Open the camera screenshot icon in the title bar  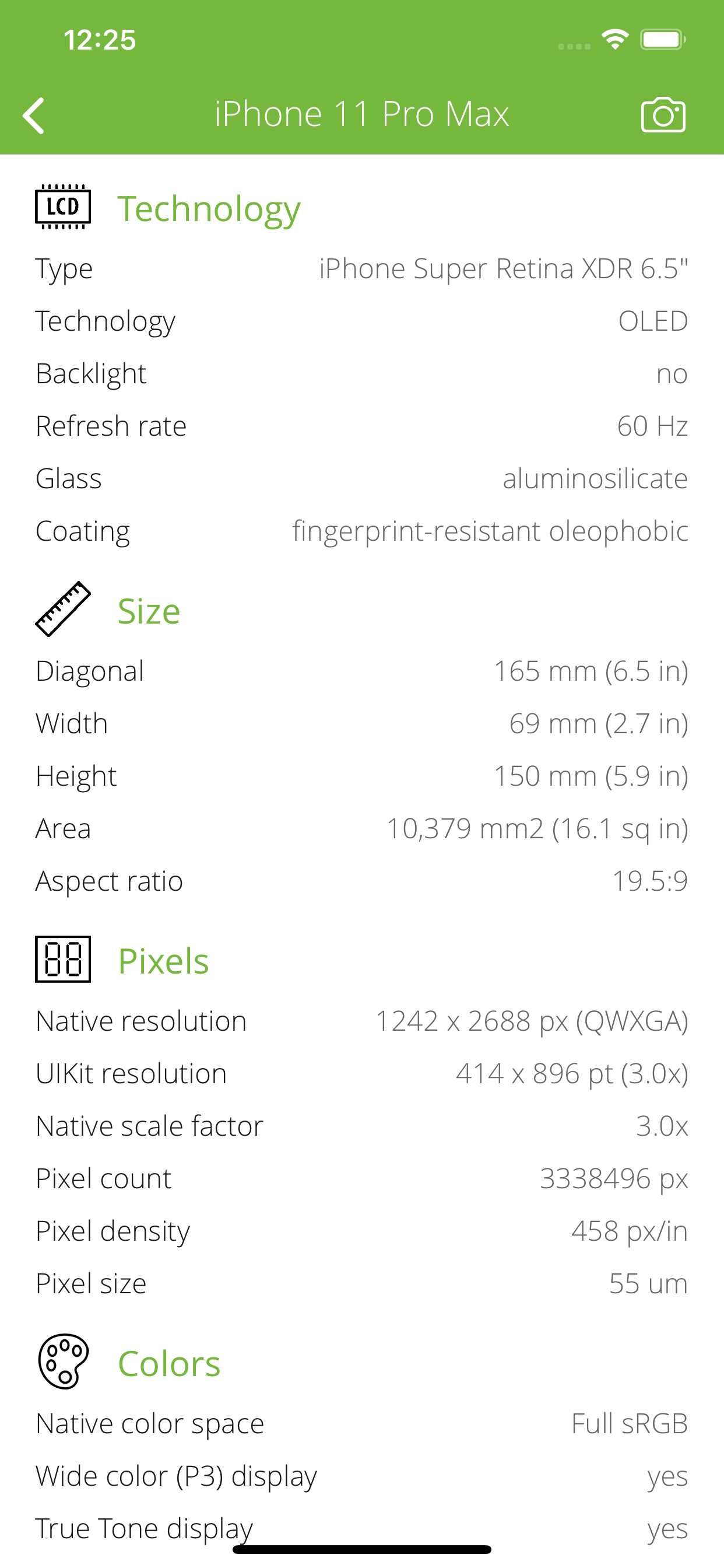tap(663, 114)
